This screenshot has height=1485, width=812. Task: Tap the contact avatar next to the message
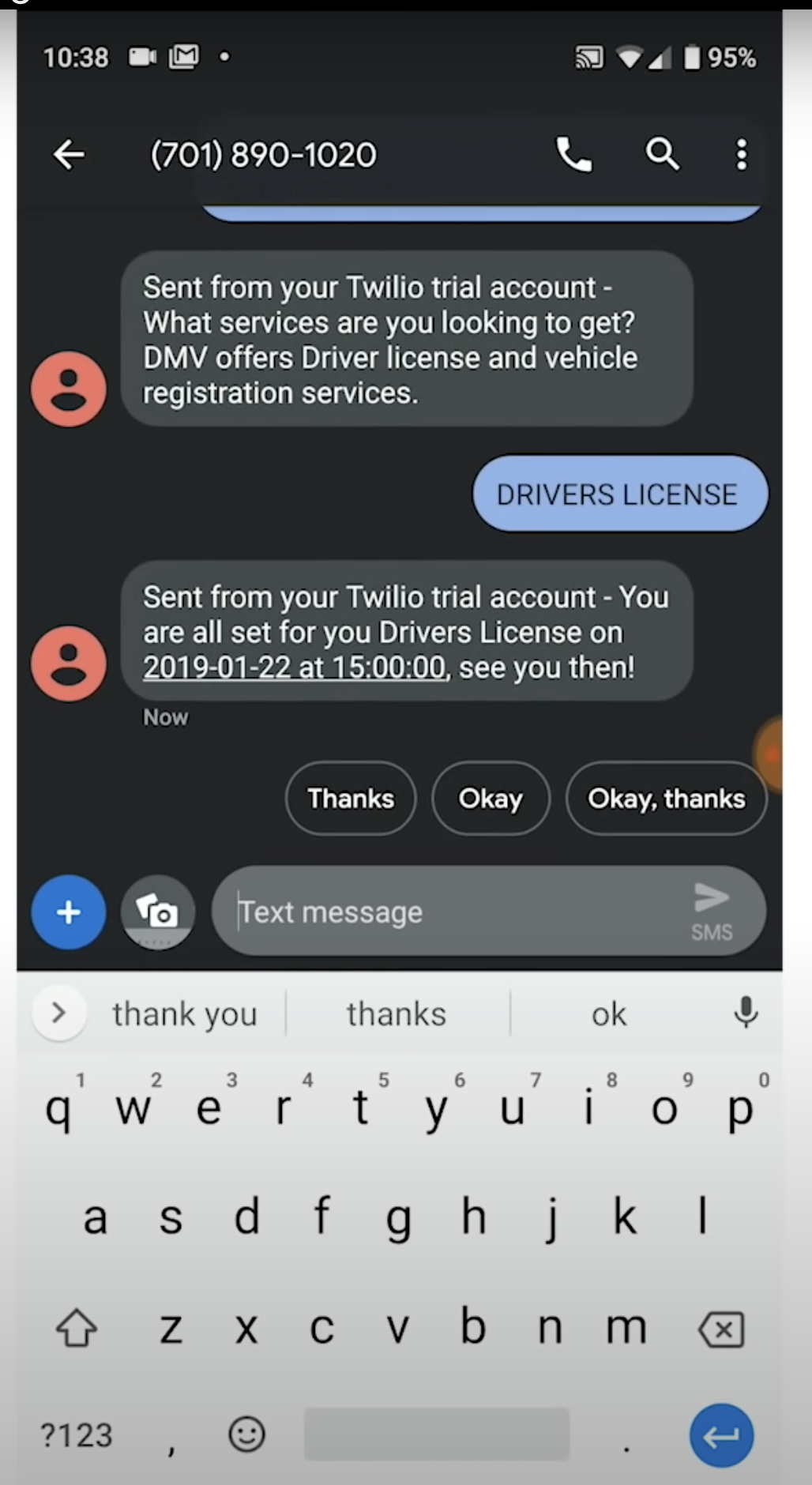point(68,663)
